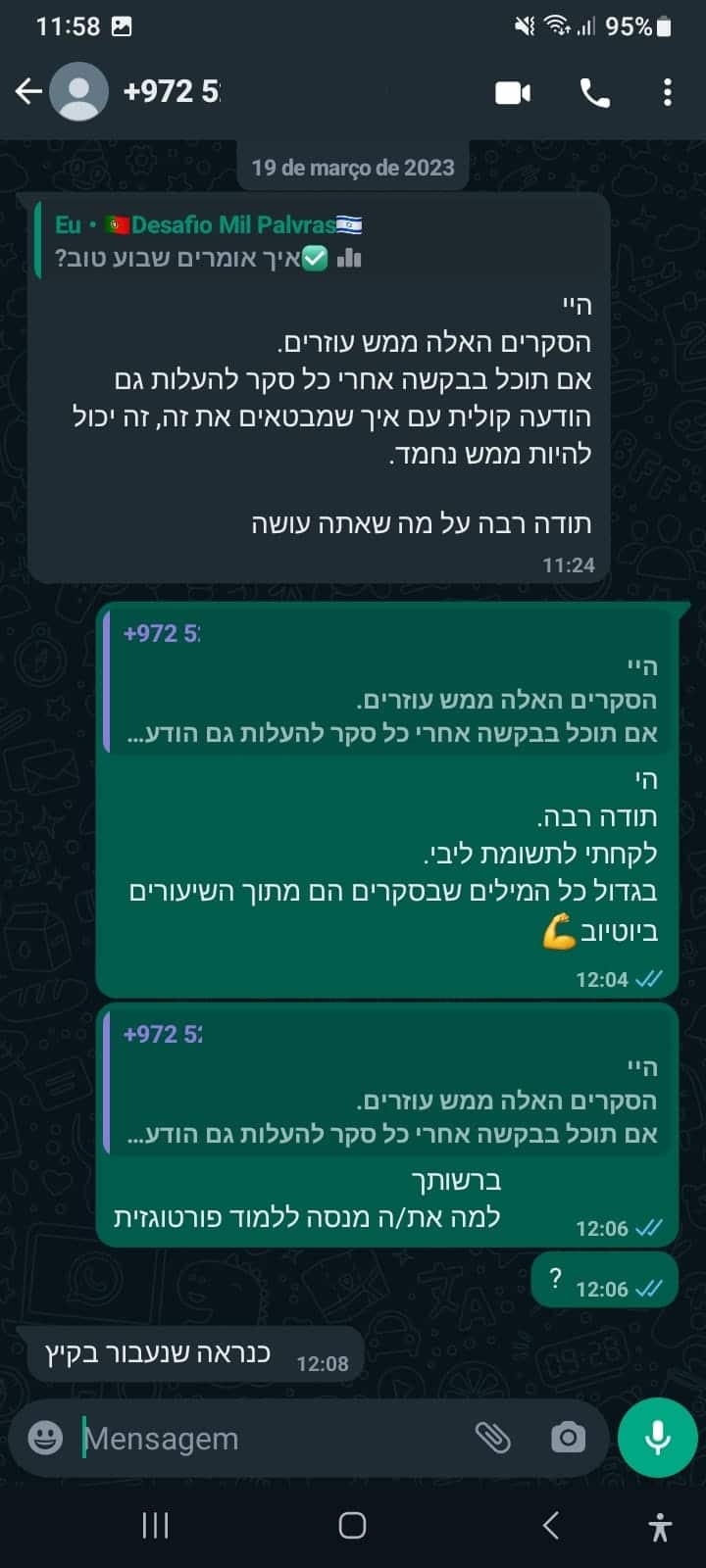Open the accessibility shortcut

click(x=660, y=1526)
